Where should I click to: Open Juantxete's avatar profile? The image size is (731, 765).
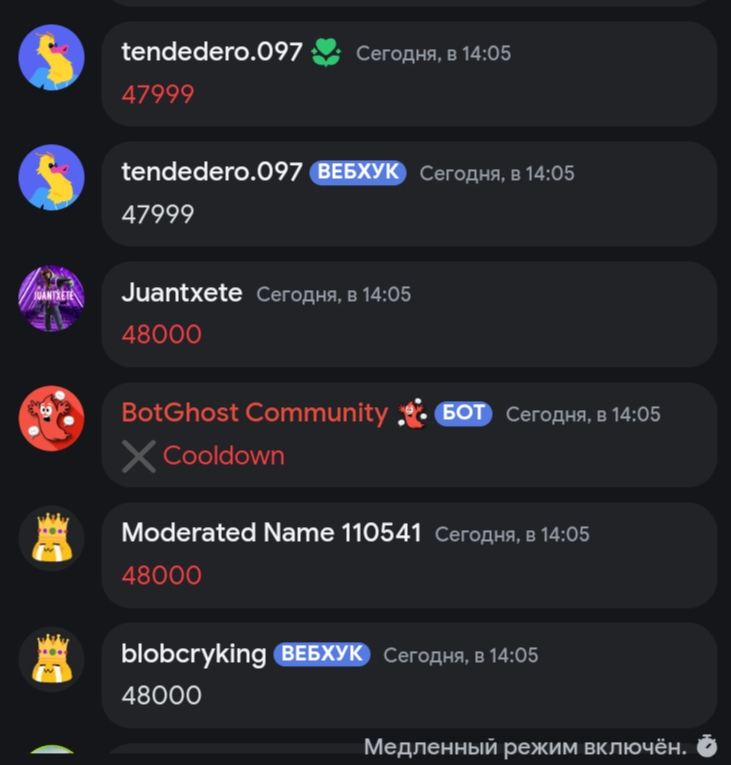tap(51, 297)
